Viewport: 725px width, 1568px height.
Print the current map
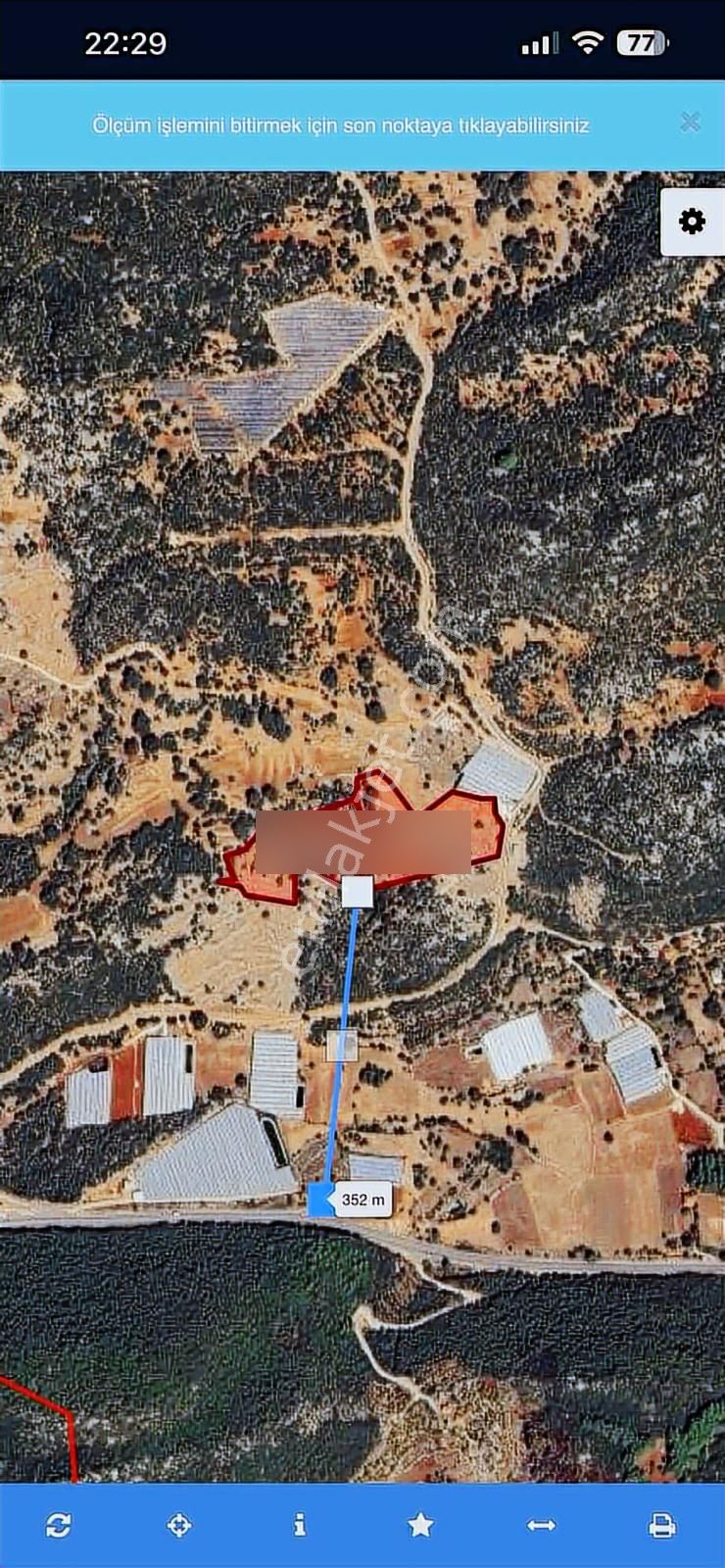coord(662,1525)
